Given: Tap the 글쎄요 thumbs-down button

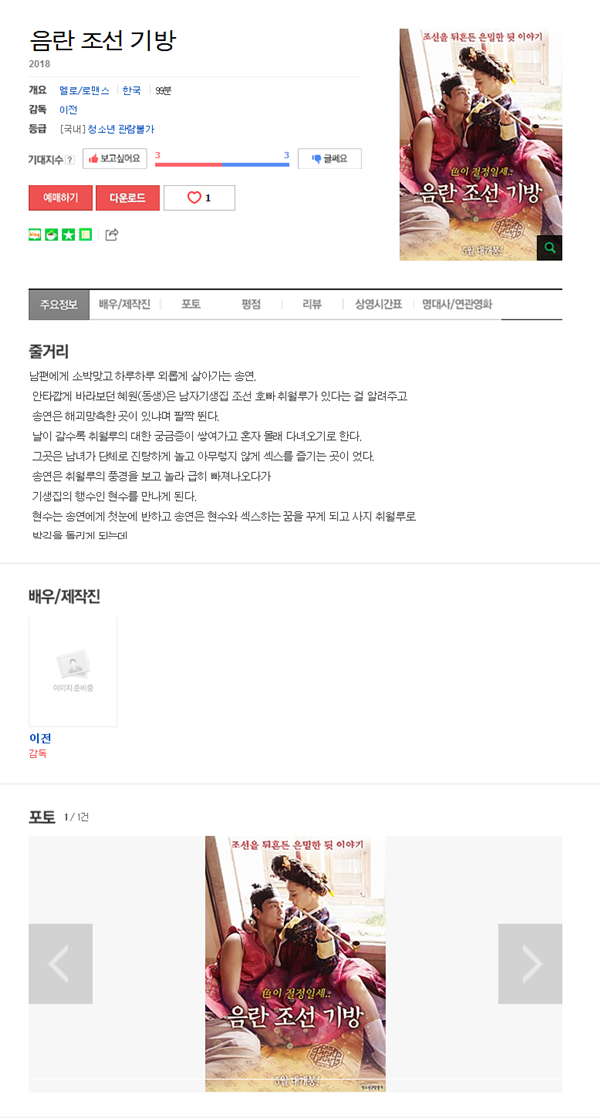Looking at the screenshot, I should 329,159.
